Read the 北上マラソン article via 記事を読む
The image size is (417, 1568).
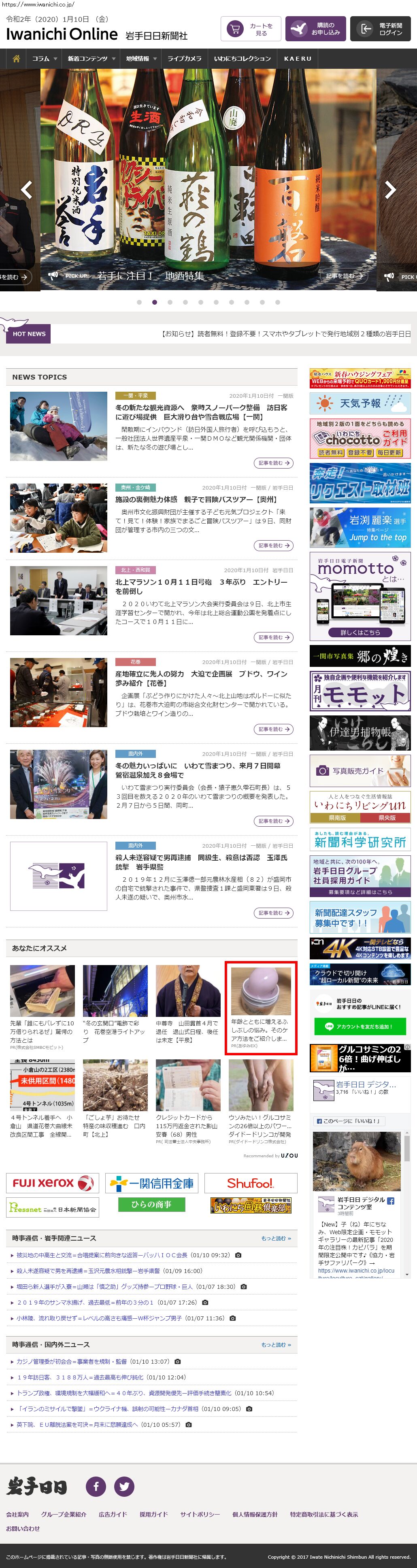[273, 637]
